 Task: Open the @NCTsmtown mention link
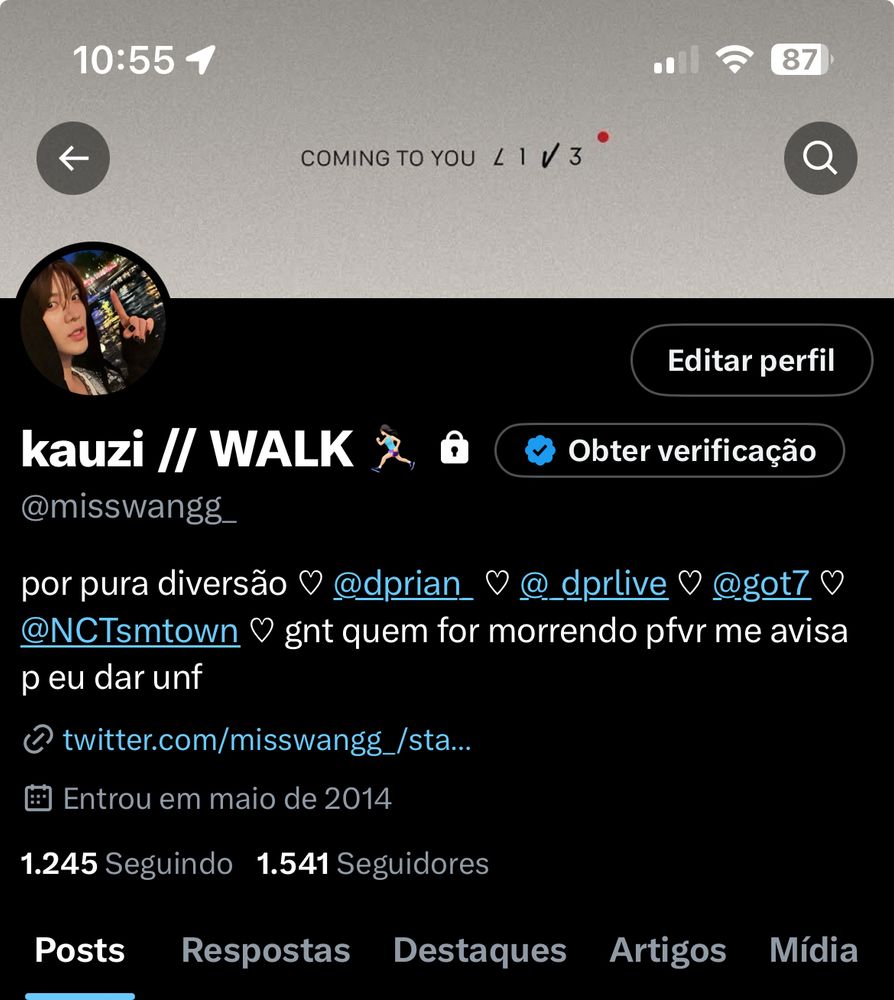pos(130,631)
